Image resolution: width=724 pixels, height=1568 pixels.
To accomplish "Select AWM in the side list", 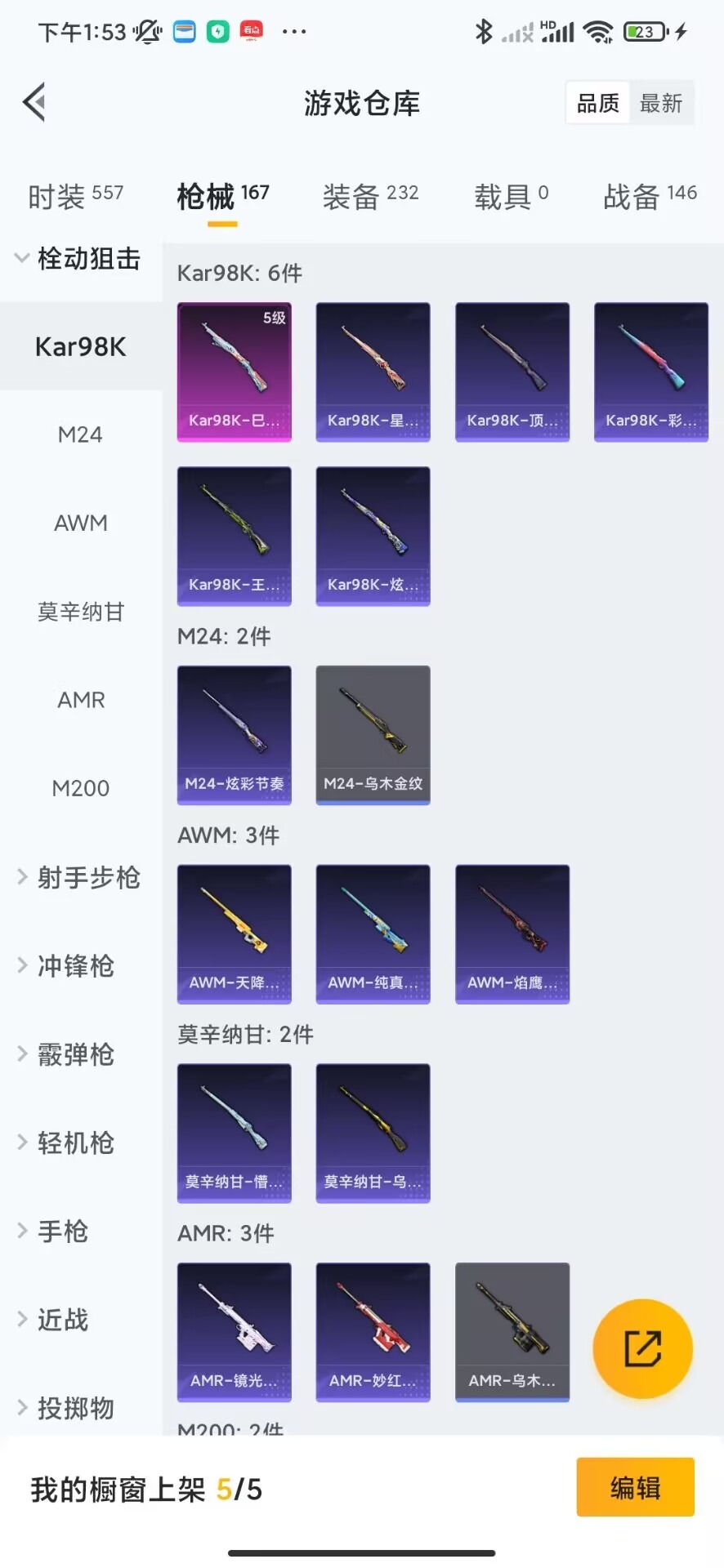I will tap(80, 523).
